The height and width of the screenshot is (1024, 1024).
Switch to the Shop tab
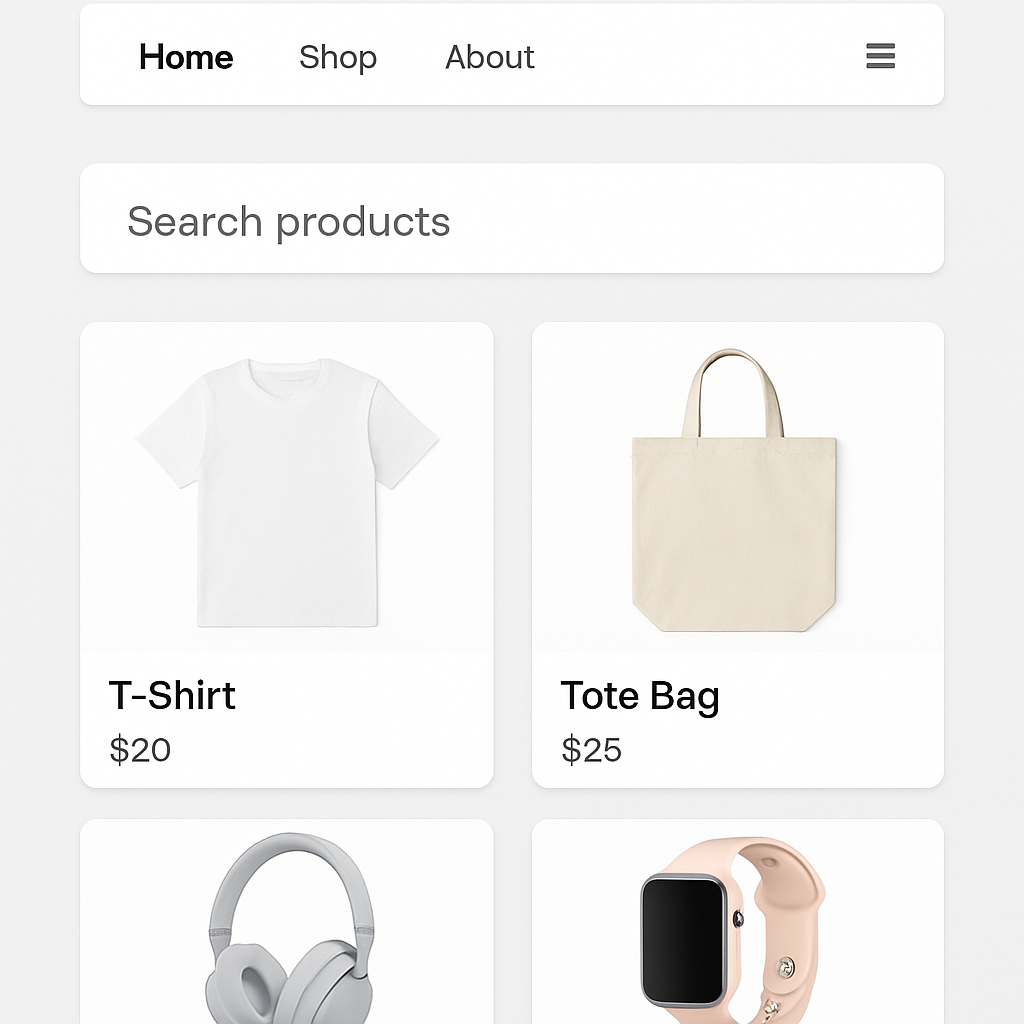click(x=338, y=57)
